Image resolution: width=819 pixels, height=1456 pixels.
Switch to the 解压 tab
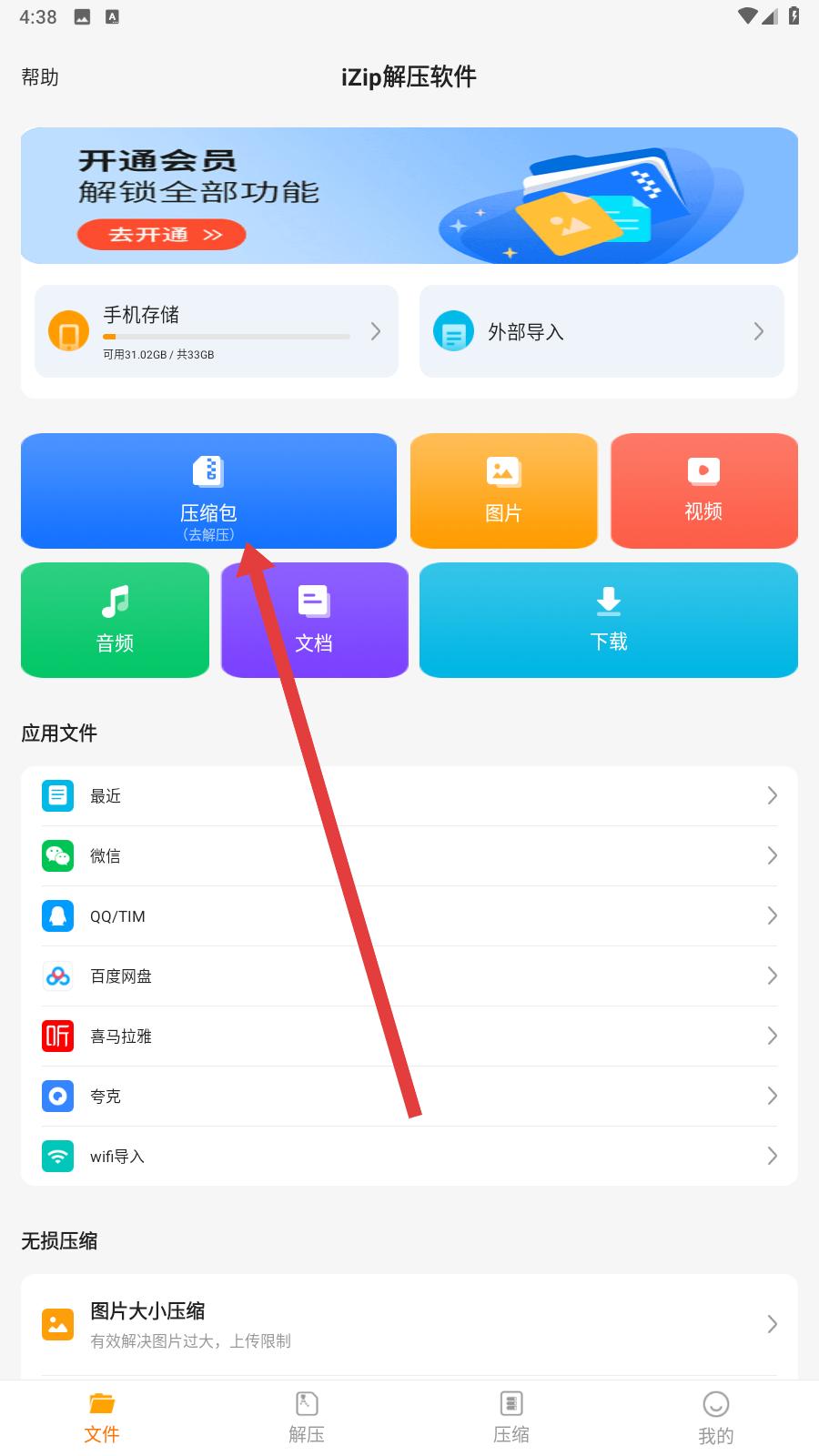pyautogui.click(x=307, y=1418)
